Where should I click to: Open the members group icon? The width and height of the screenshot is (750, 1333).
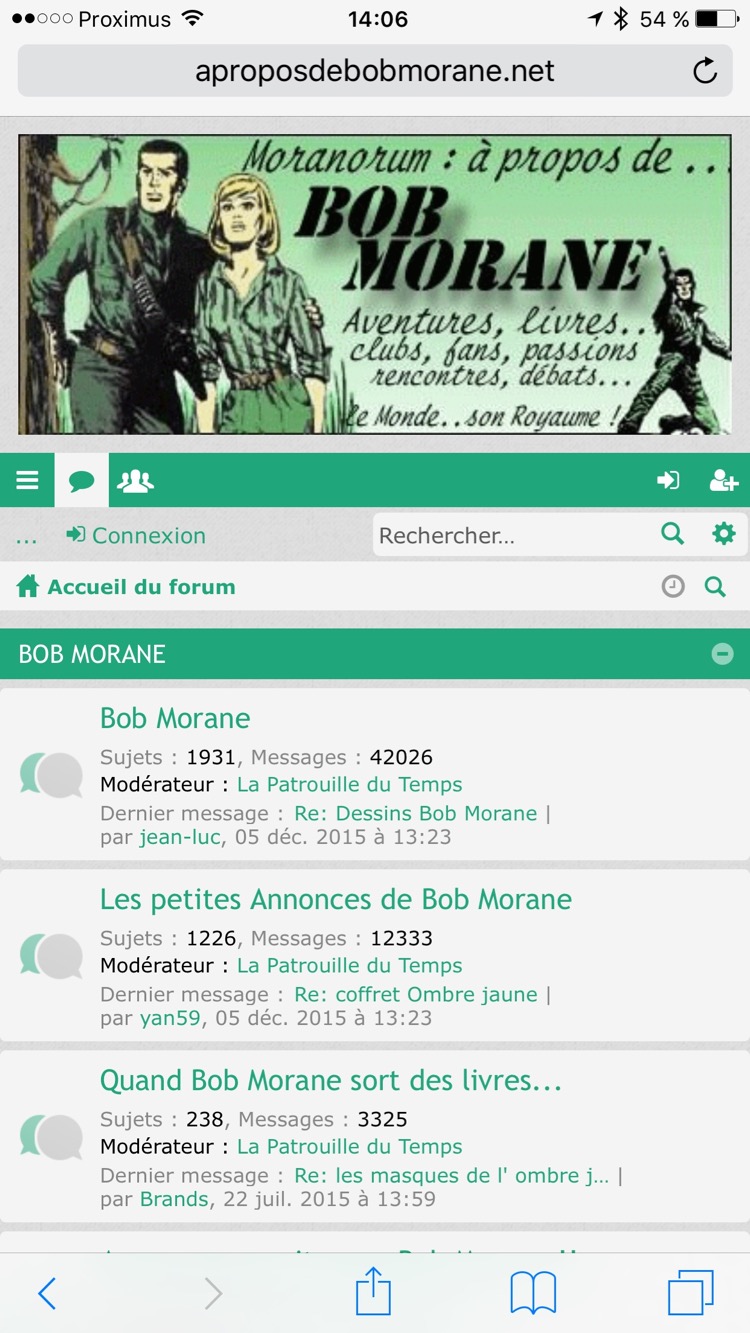click(x=135, y=481)
